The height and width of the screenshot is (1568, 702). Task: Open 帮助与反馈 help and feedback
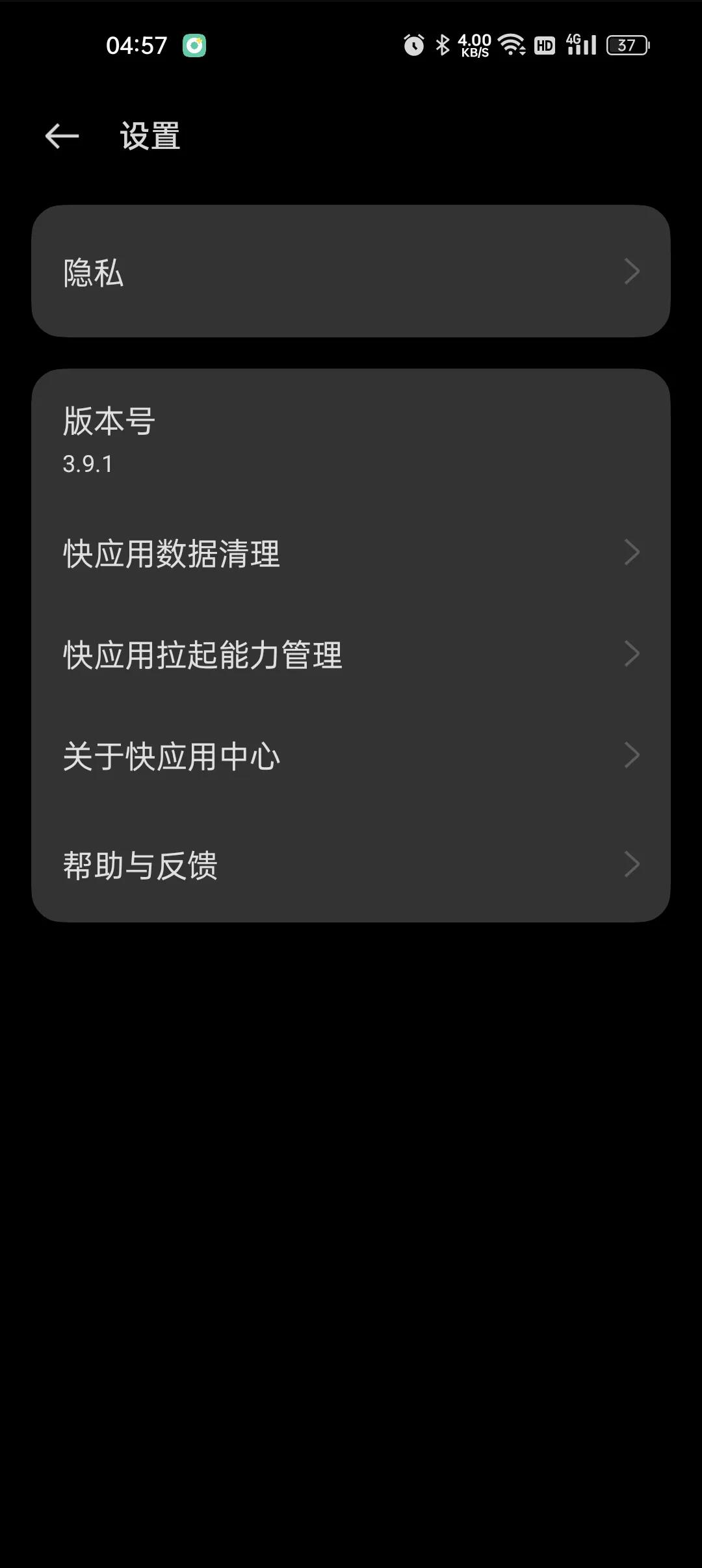click(x=351, y=865)
